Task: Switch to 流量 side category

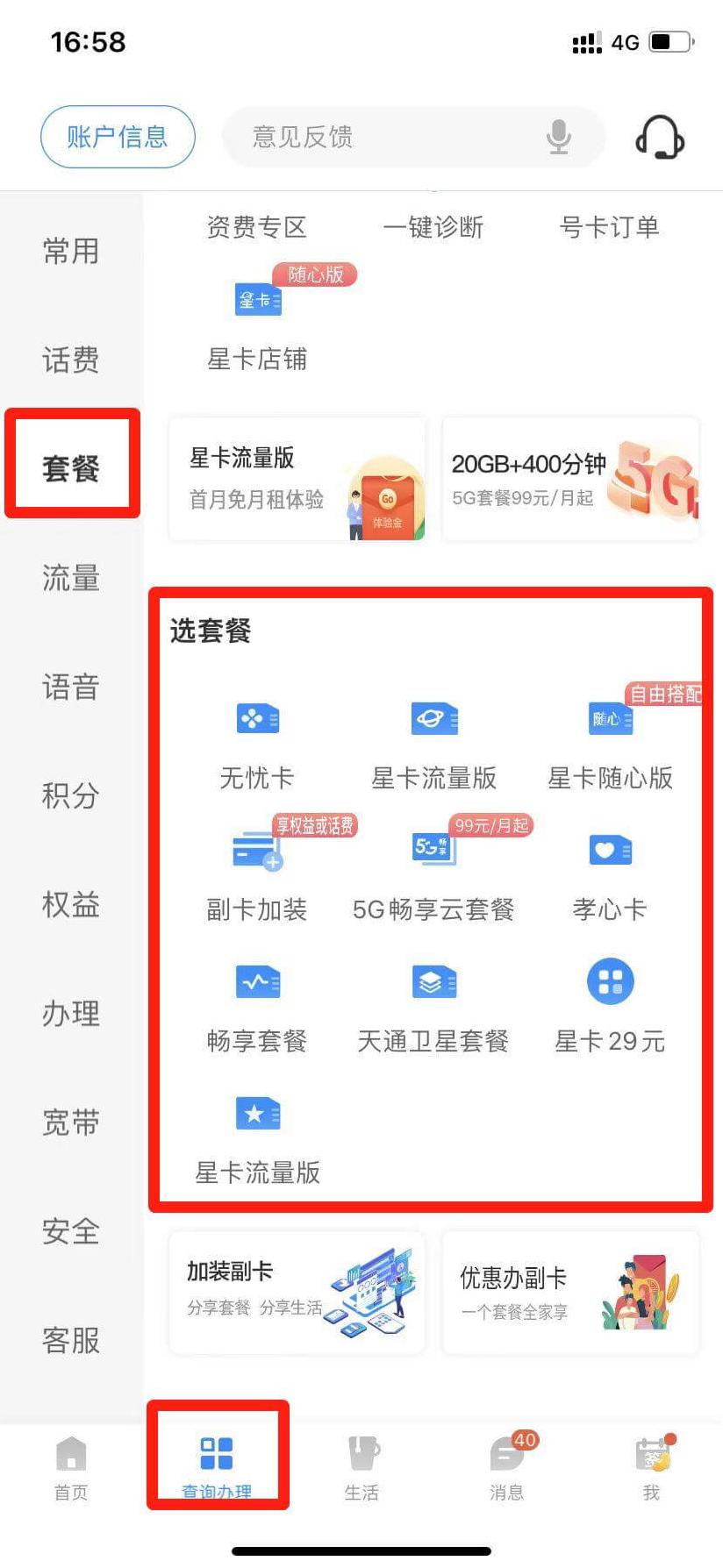Action: [71, 578]
